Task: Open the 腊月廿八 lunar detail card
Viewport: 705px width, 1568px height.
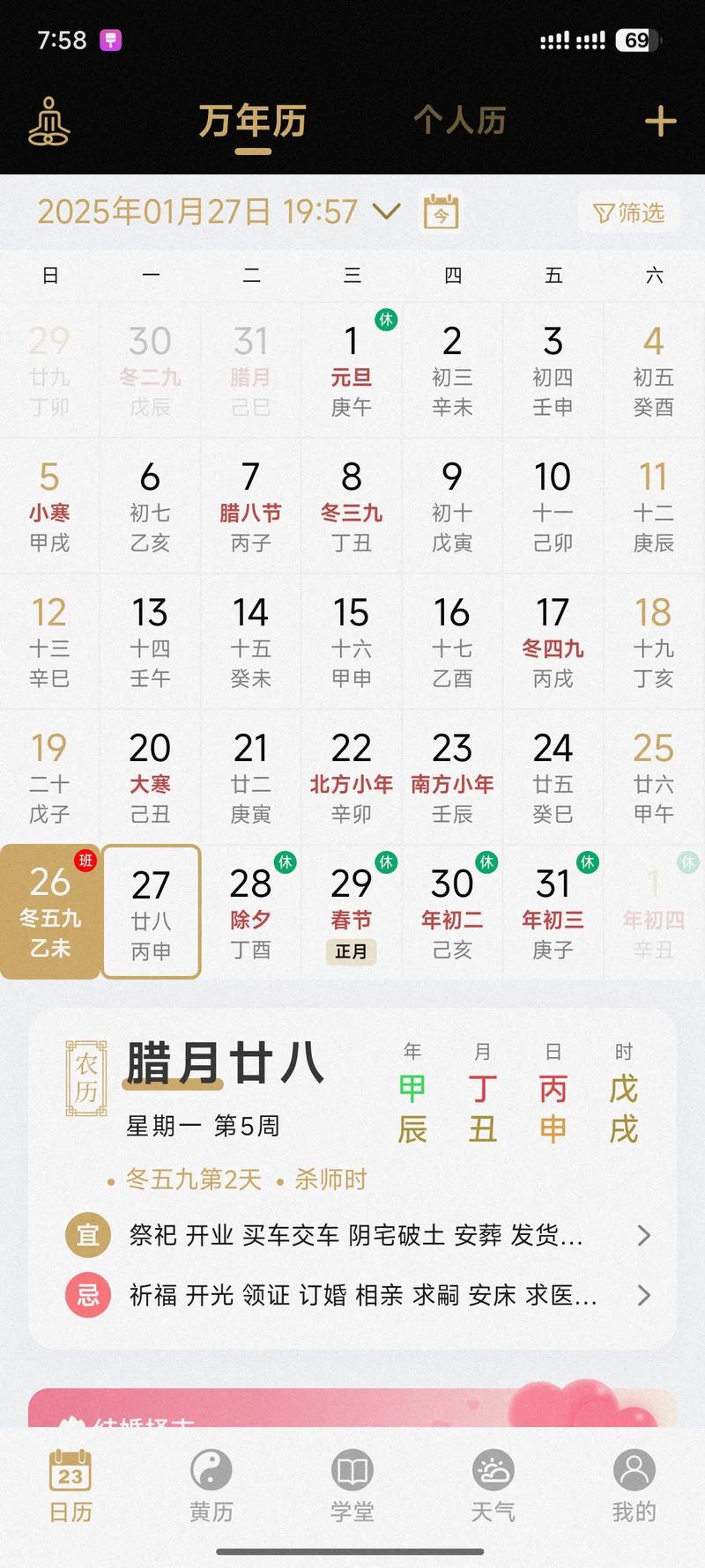Action: [x=225, y=1063]
